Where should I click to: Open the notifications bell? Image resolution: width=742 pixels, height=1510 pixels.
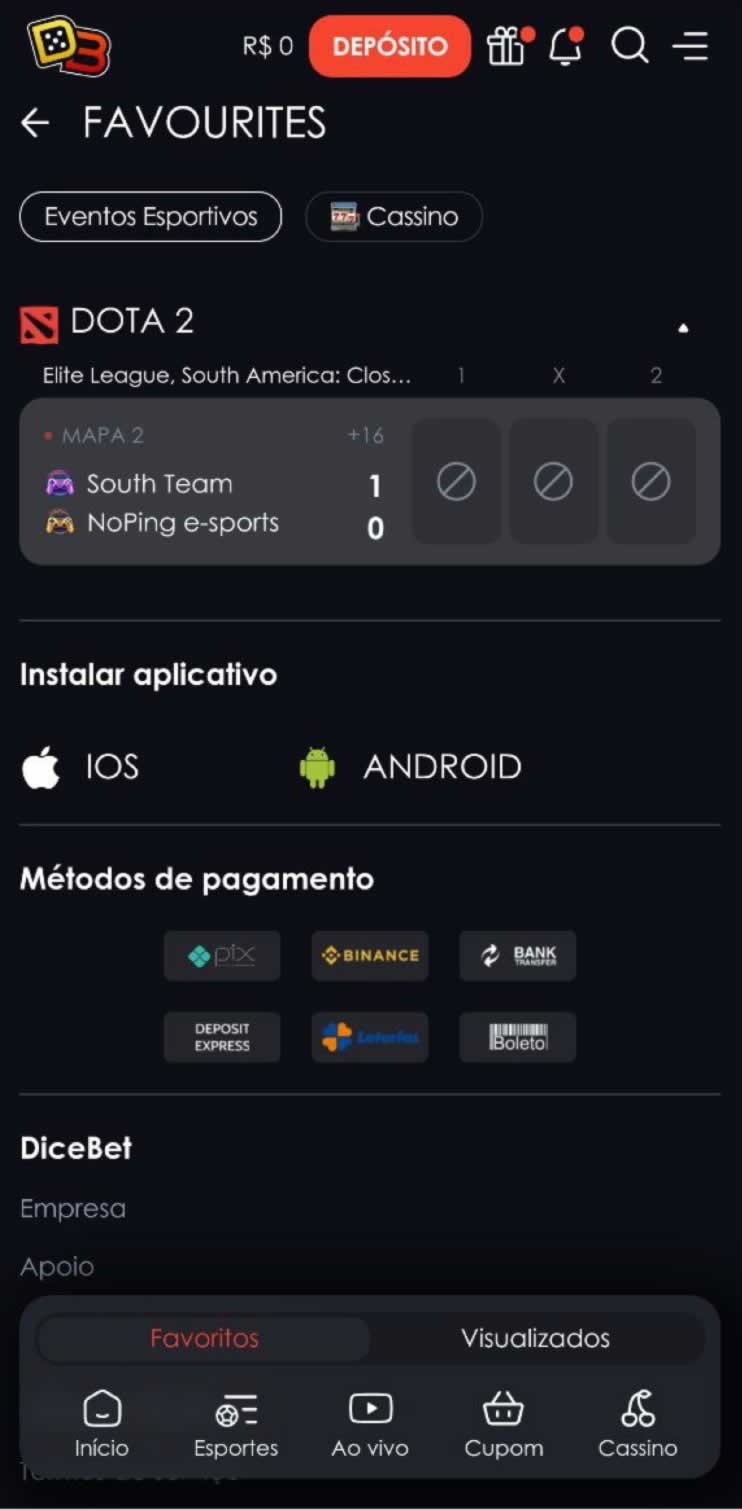point(566,46)
